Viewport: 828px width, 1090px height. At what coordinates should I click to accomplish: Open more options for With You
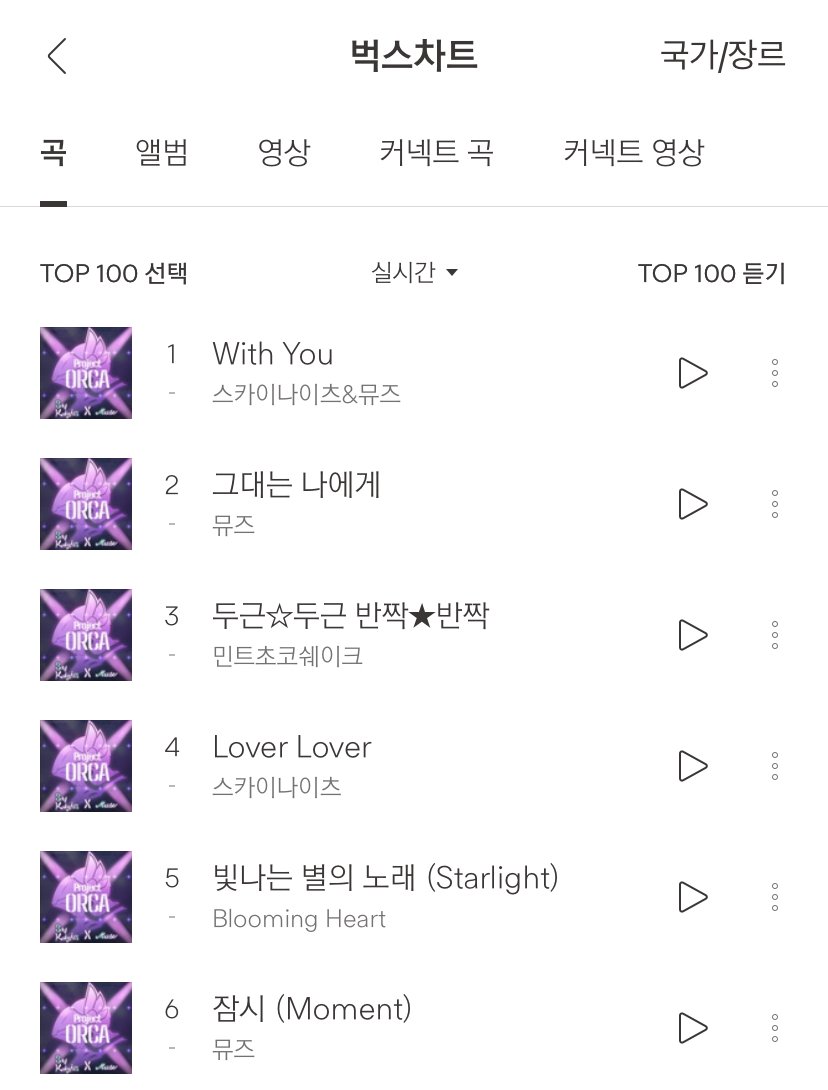pyautogui.click(x=775, y=373)
